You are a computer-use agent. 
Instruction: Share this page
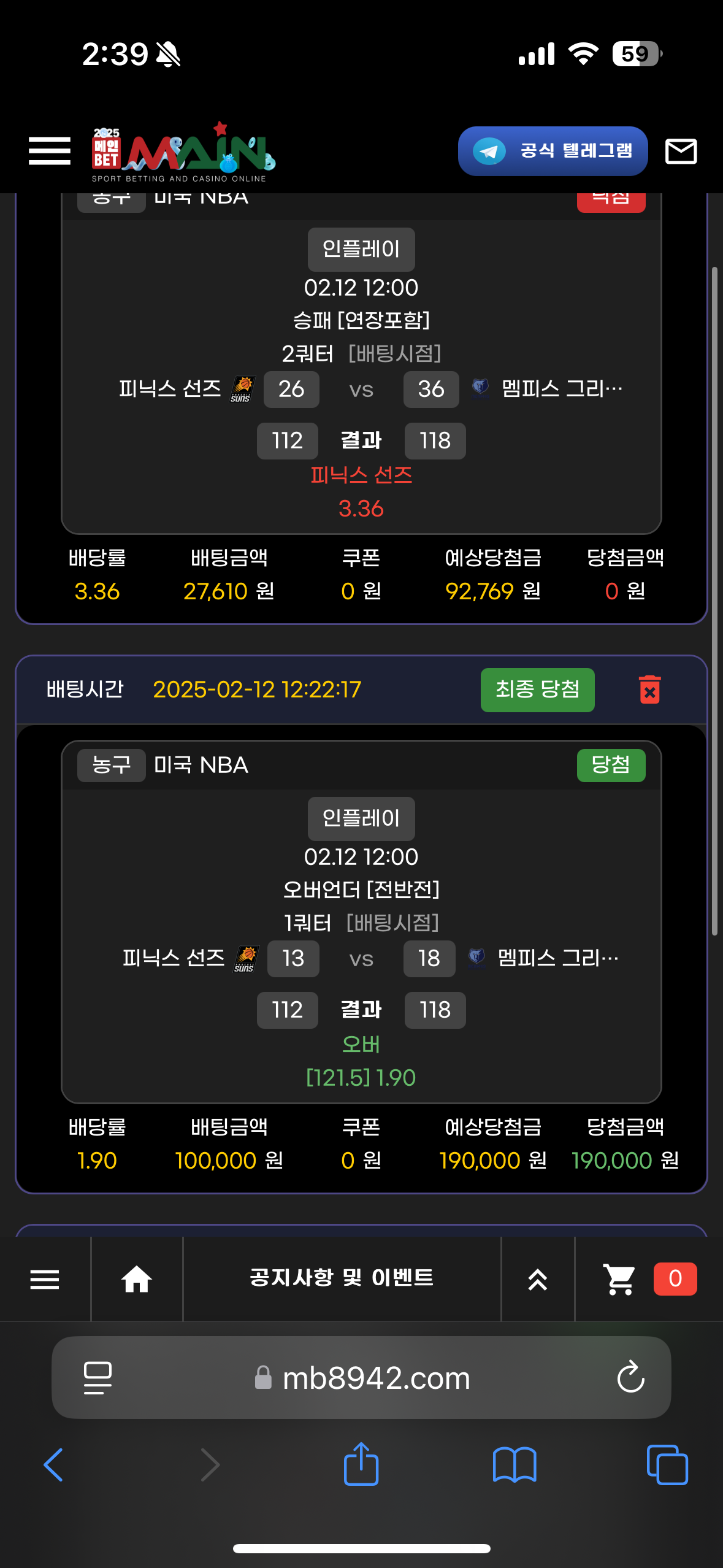tap(361, 1464)
